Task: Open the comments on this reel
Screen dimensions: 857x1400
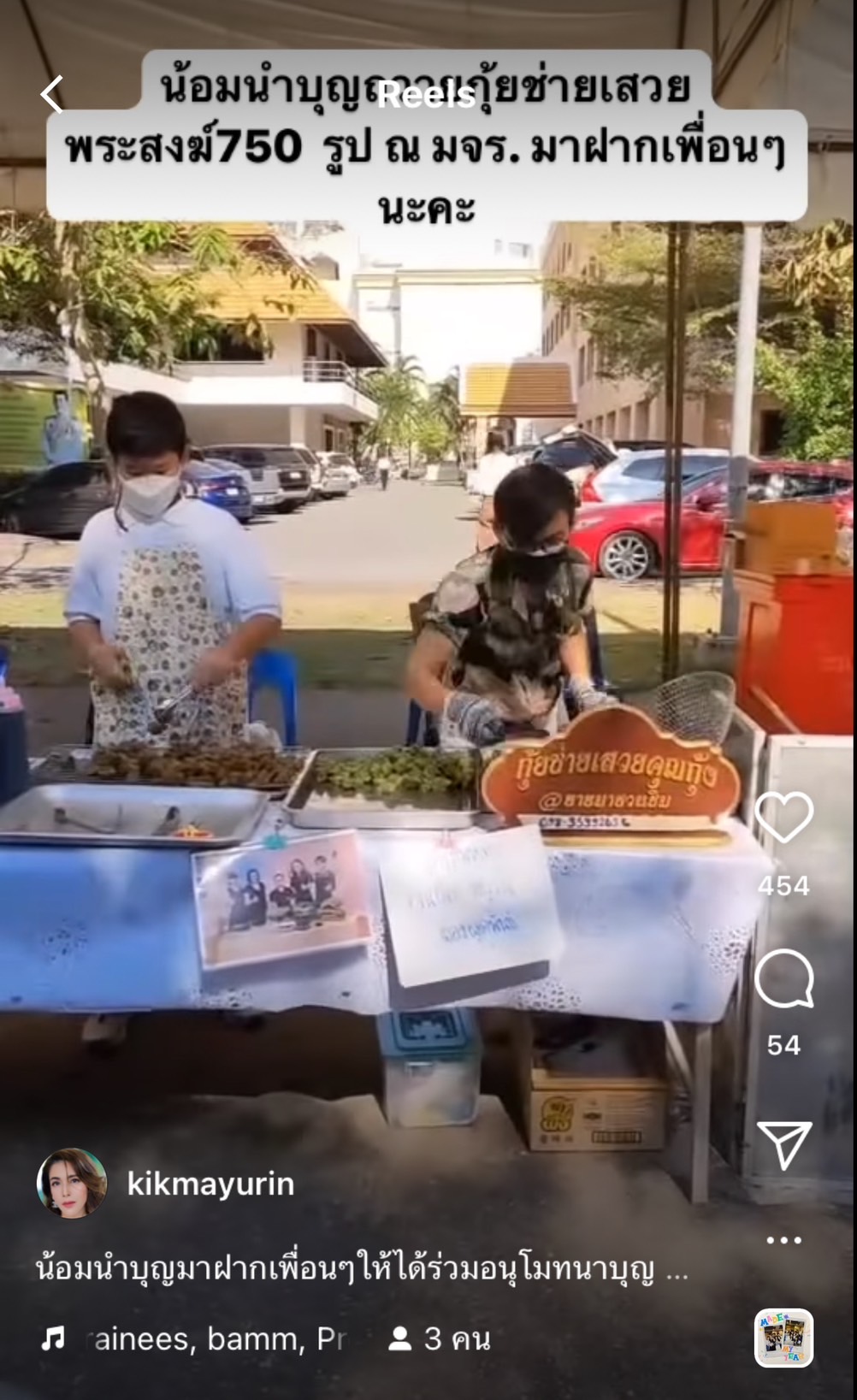Action: click(x=783, y=979)
